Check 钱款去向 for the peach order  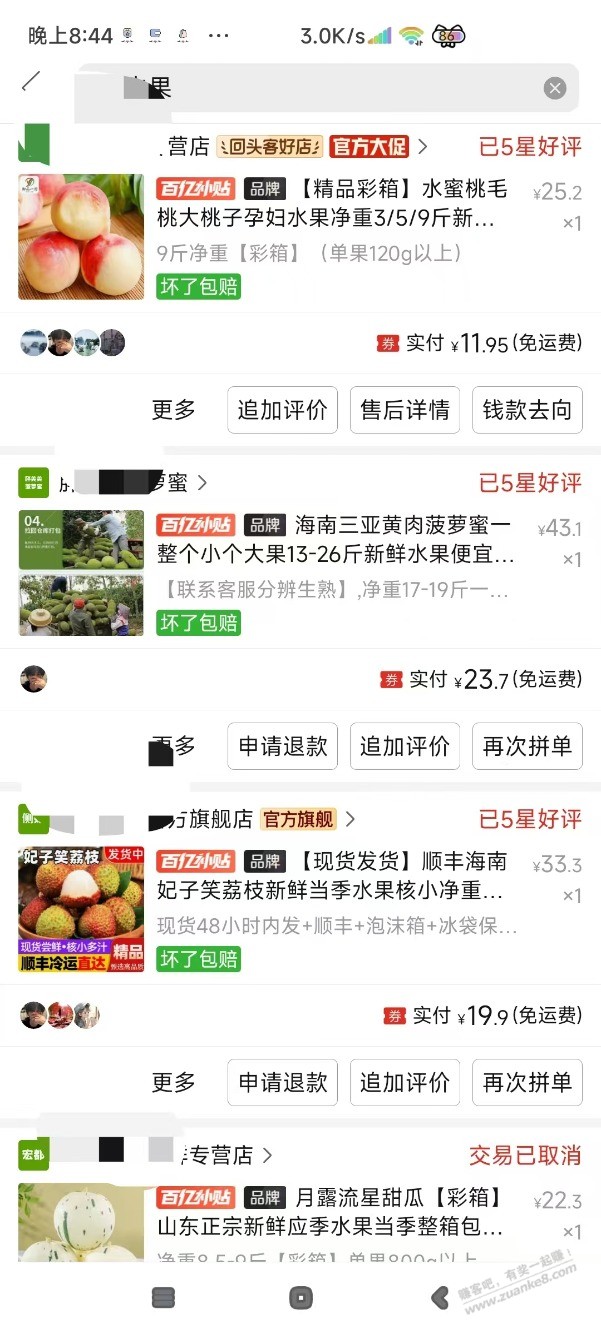pos(527,410)
